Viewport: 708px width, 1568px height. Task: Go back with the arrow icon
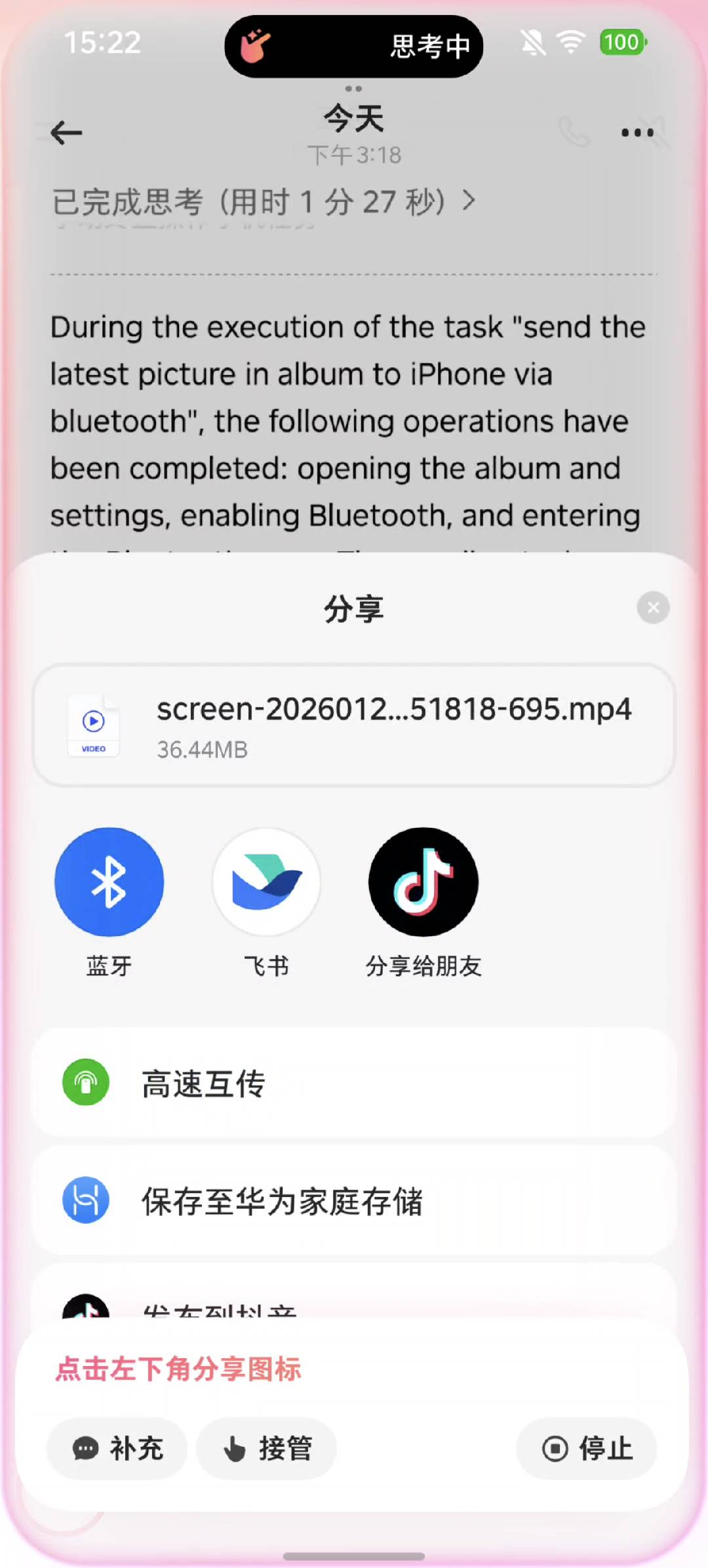coord(66,132)
